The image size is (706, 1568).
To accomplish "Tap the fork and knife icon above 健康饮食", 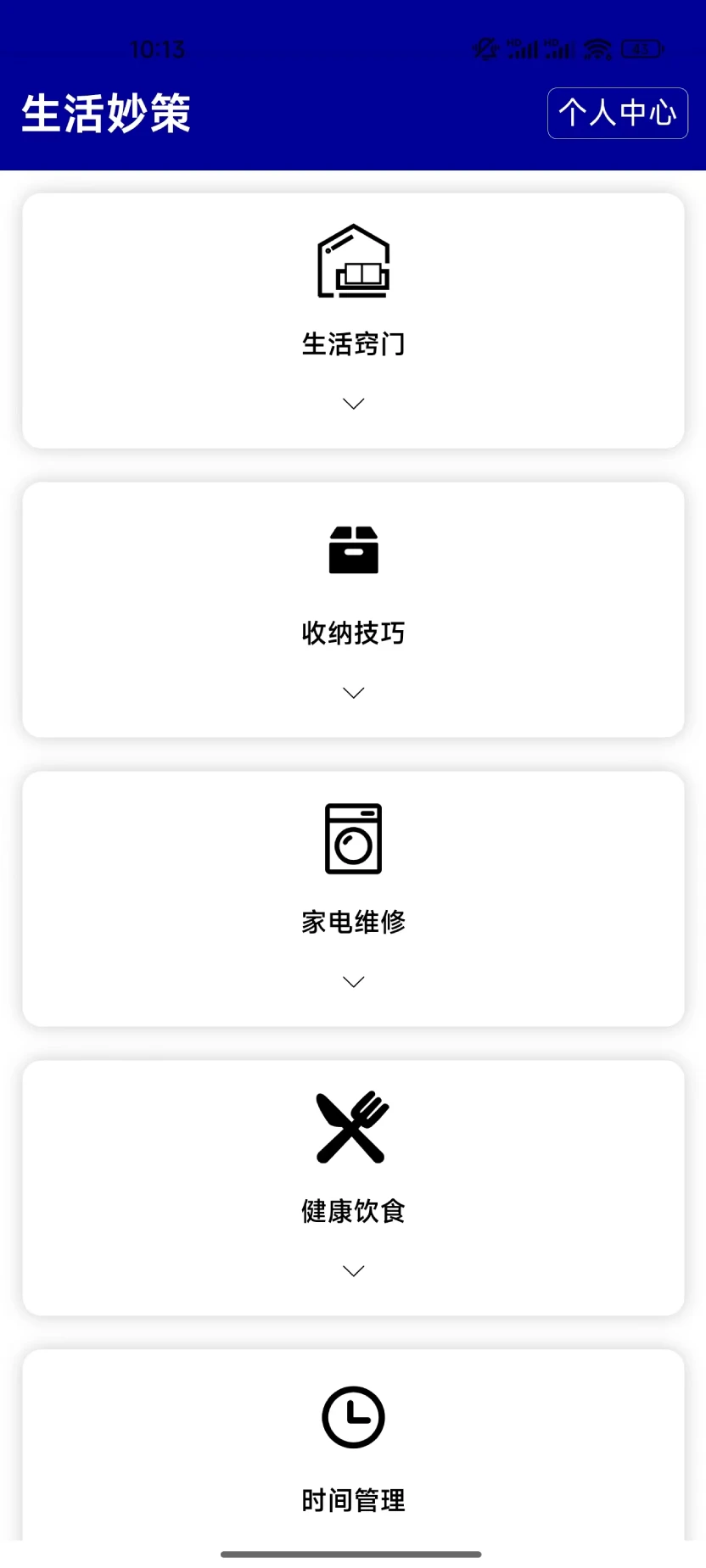I will [x=353, y=1128].
